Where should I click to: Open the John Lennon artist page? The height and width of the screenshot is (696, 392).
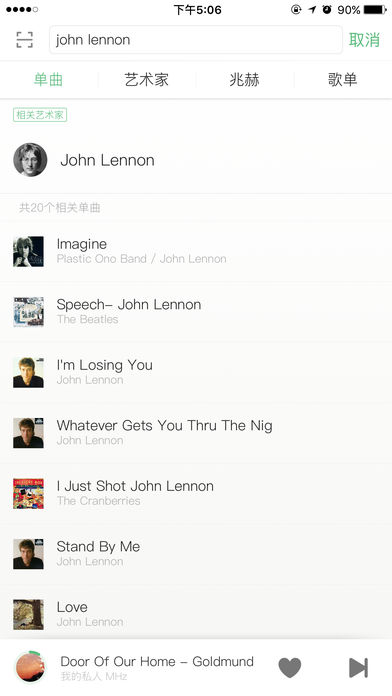point(196,160)
